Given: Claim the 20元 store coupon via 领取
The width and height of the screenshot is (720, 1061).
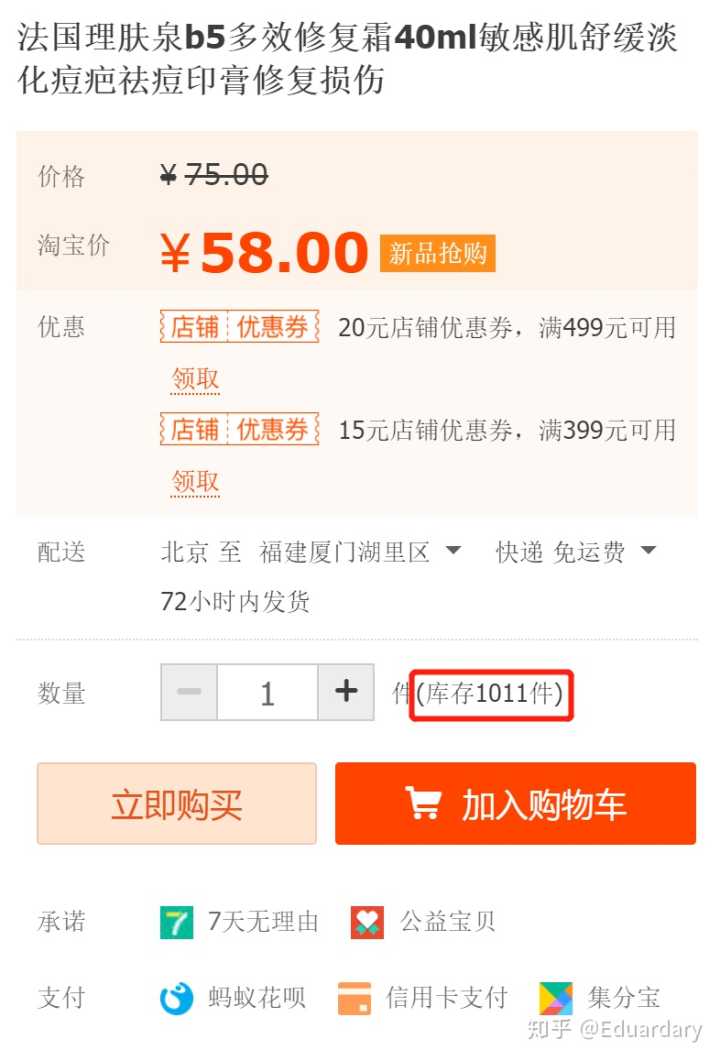Looking at the screenshot, I should (195, 379).
